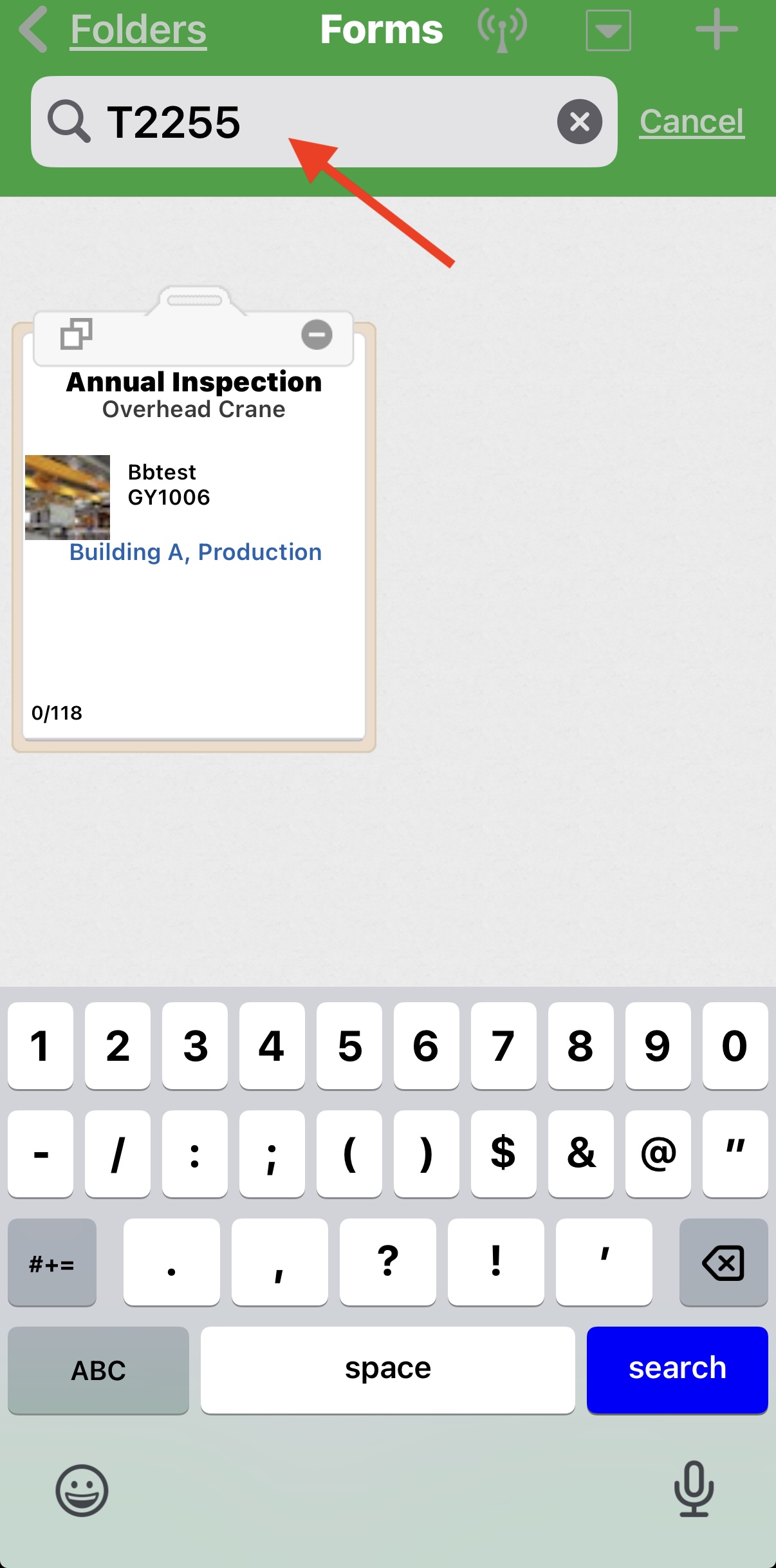
Task: Clear the search text
Action: tap(579, 122)
